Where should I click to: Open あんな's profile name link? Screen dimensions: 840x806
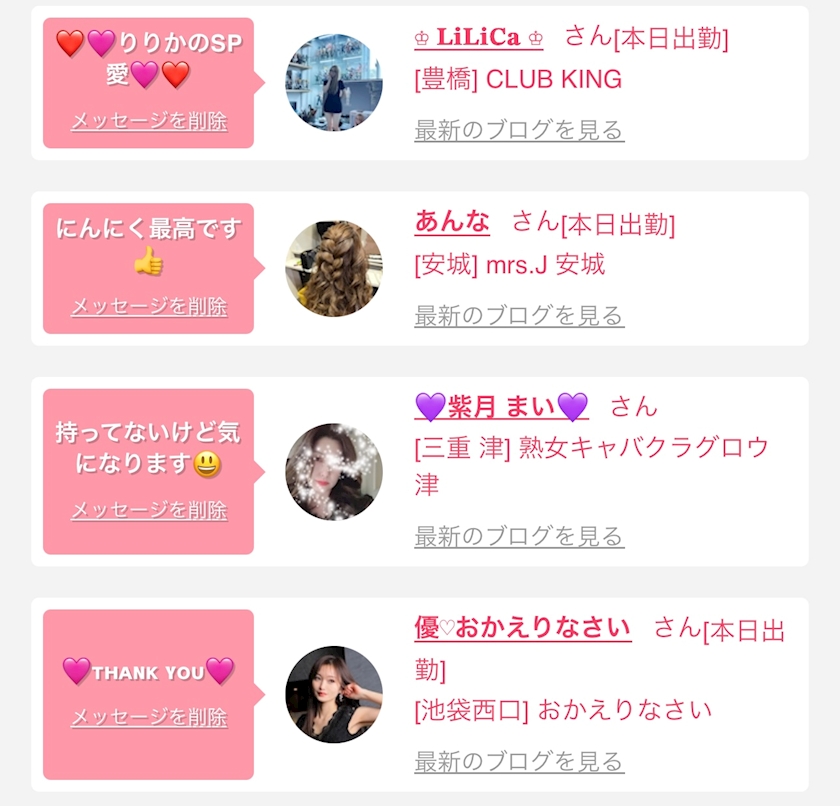click(x=452, y=222)
